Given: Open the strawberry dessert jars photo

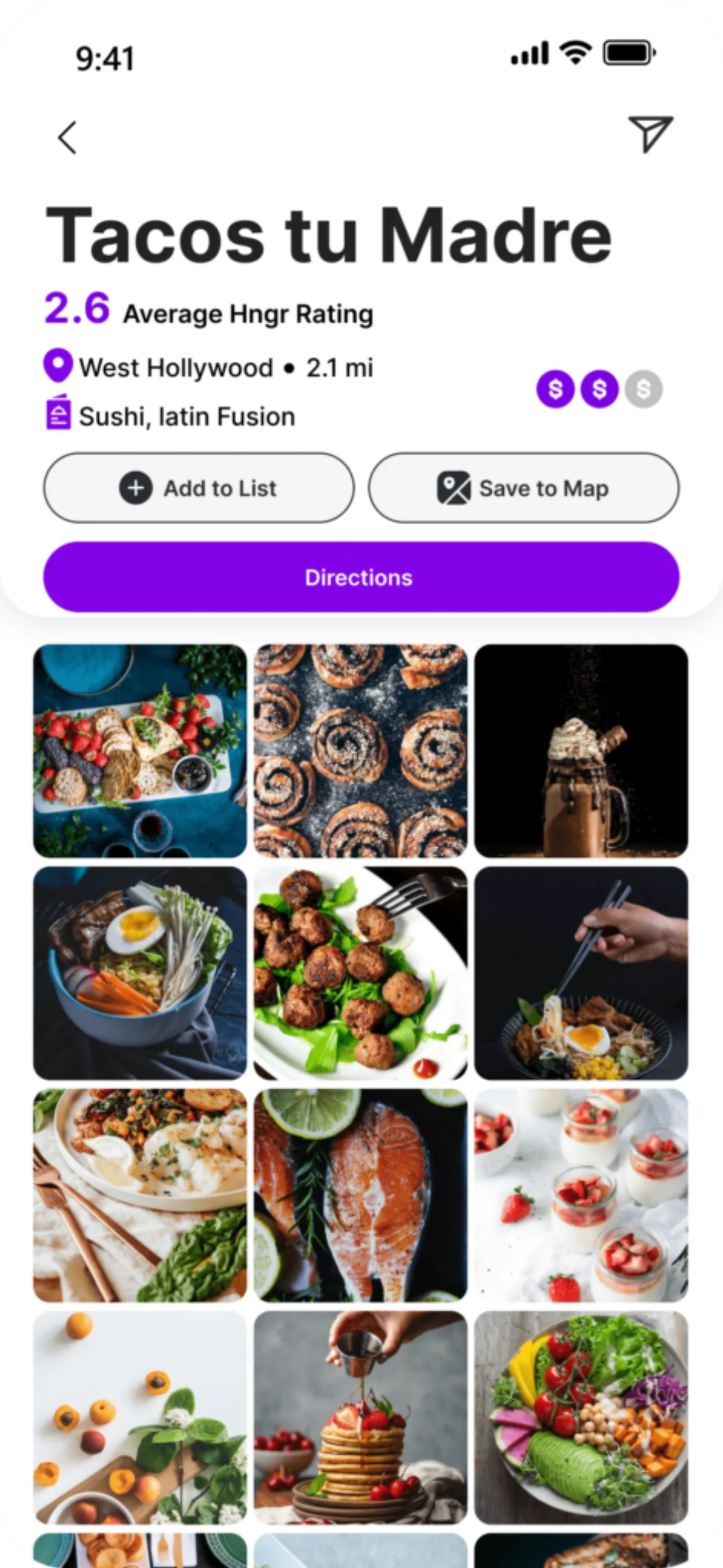Looking at the screenshot, I should coord(581,1195).
